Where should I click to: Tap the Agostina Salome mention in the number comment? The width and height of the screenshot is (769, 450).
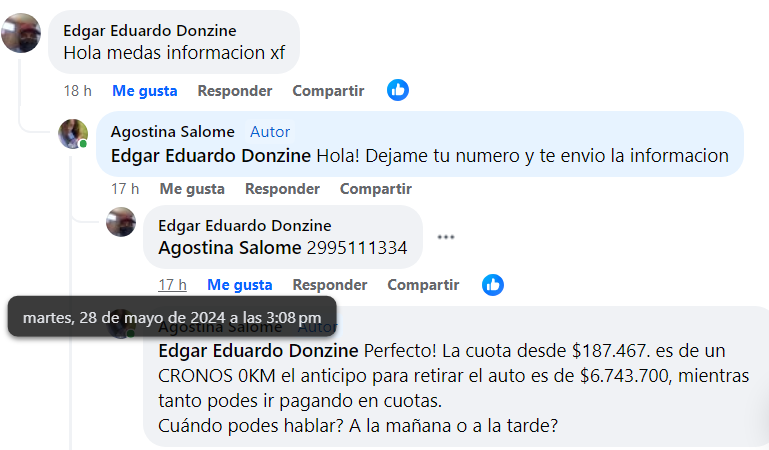(x=229, y=247)
